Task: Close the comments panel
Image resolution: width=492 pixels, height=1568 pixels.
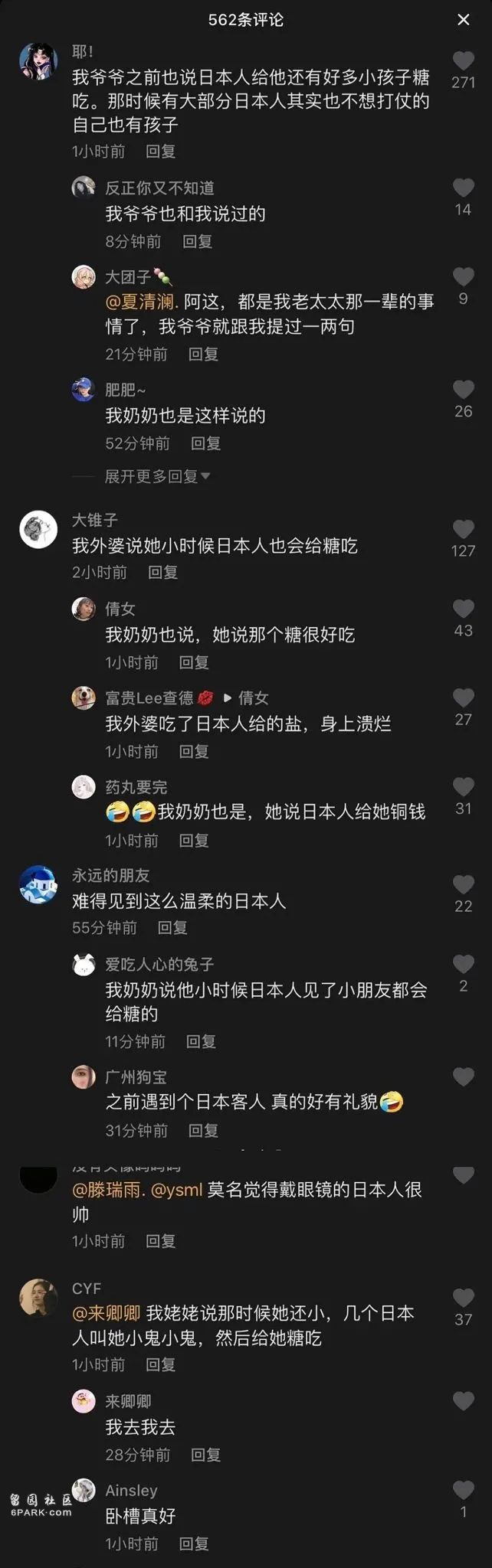Action: 463,20
